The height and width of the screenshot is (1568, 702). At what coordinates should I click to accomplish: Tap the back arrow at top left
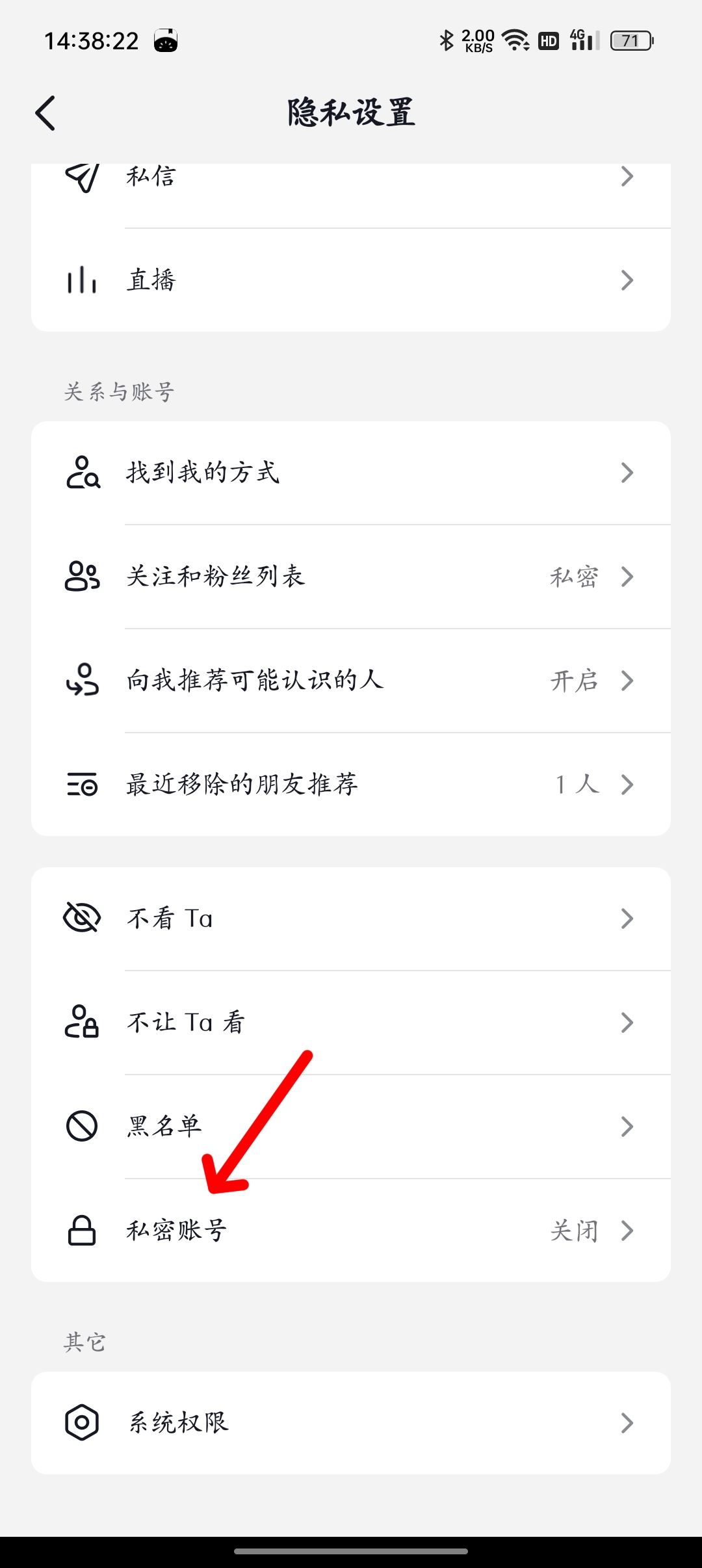[x=45, y=112]
